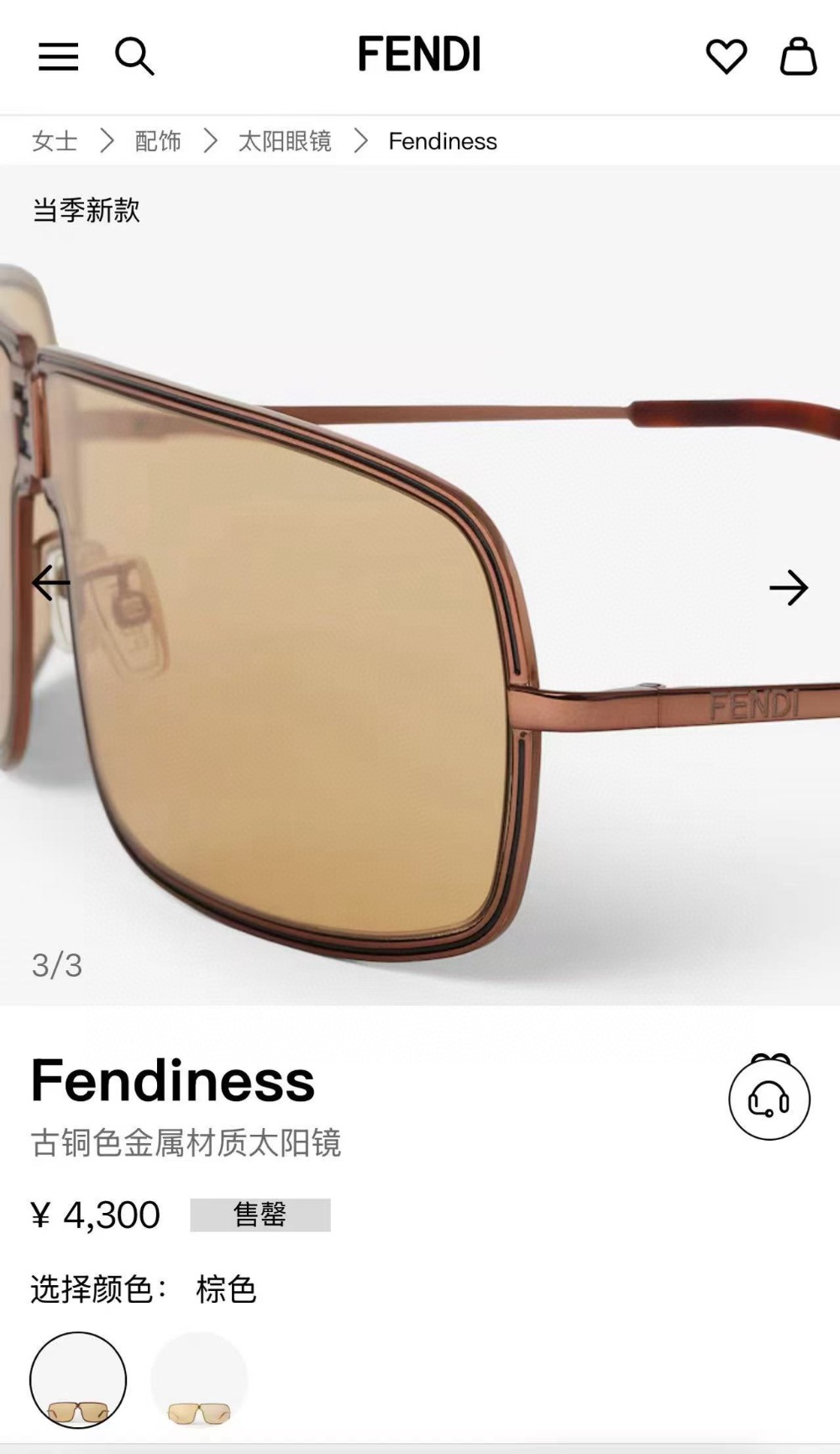Select the second lighter color swatch
Image resolution: width=840 pixels, height=1454 pixels.
tap(199, 1380)
